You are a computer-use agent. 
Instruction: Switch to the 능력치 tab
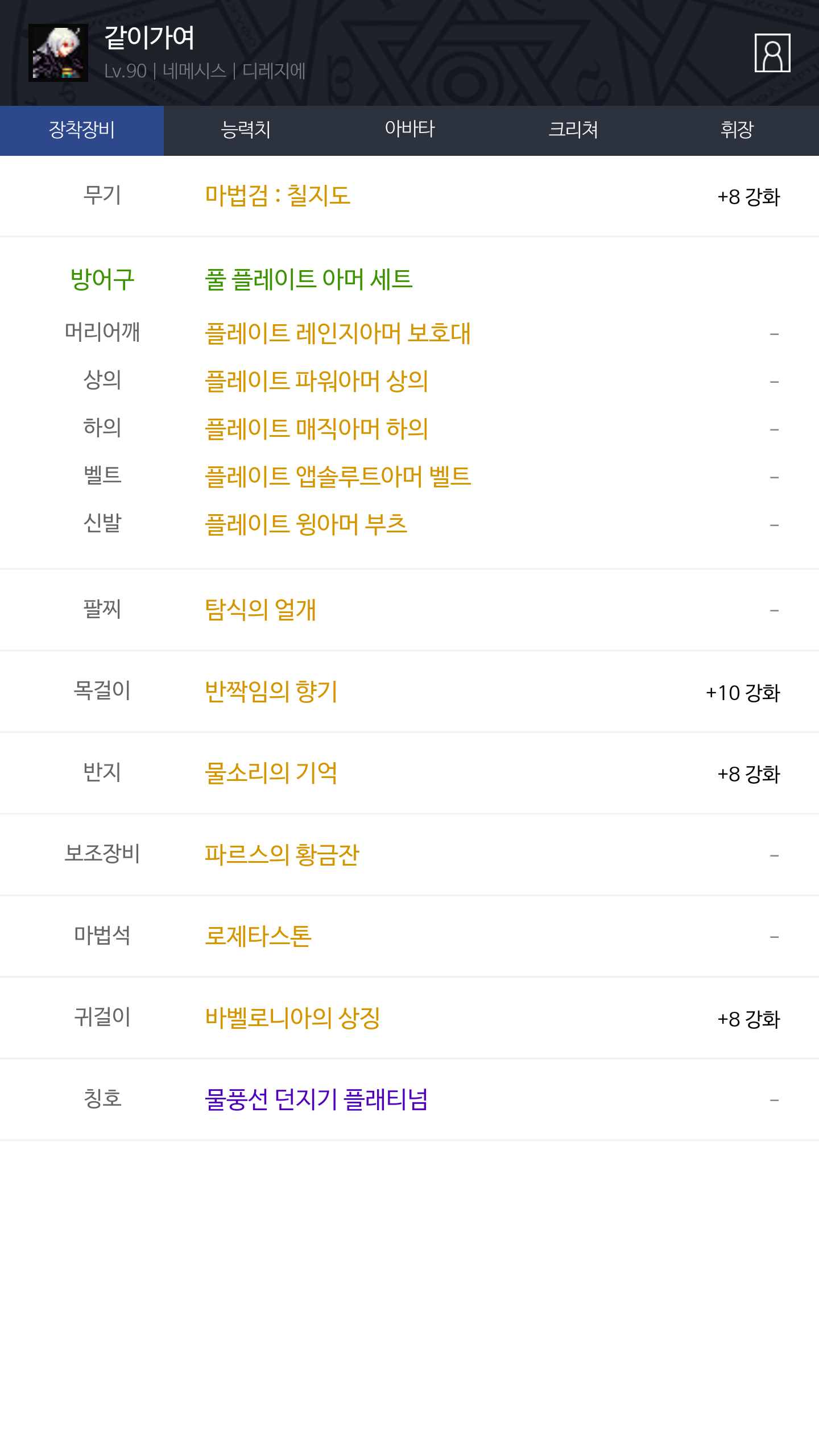246,130
